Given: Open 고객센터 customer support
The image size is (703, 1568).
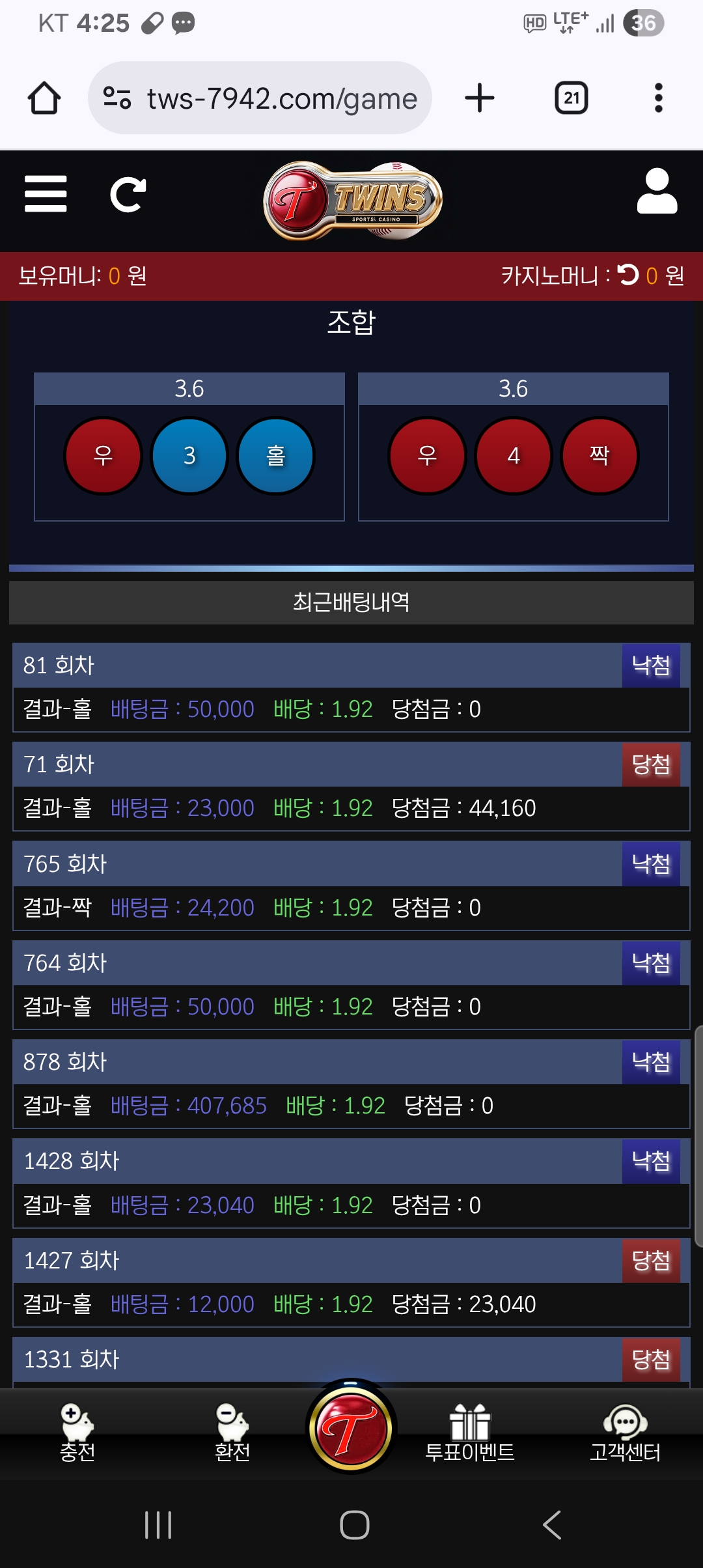Looking at the screenshot, I should pos(625,1433).
